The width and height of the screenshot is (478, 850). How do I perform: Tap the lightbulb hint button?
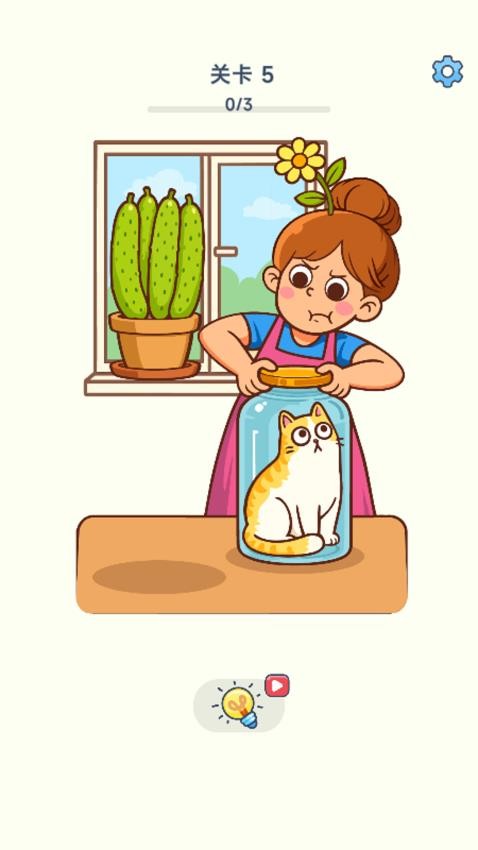click(239, 705)
